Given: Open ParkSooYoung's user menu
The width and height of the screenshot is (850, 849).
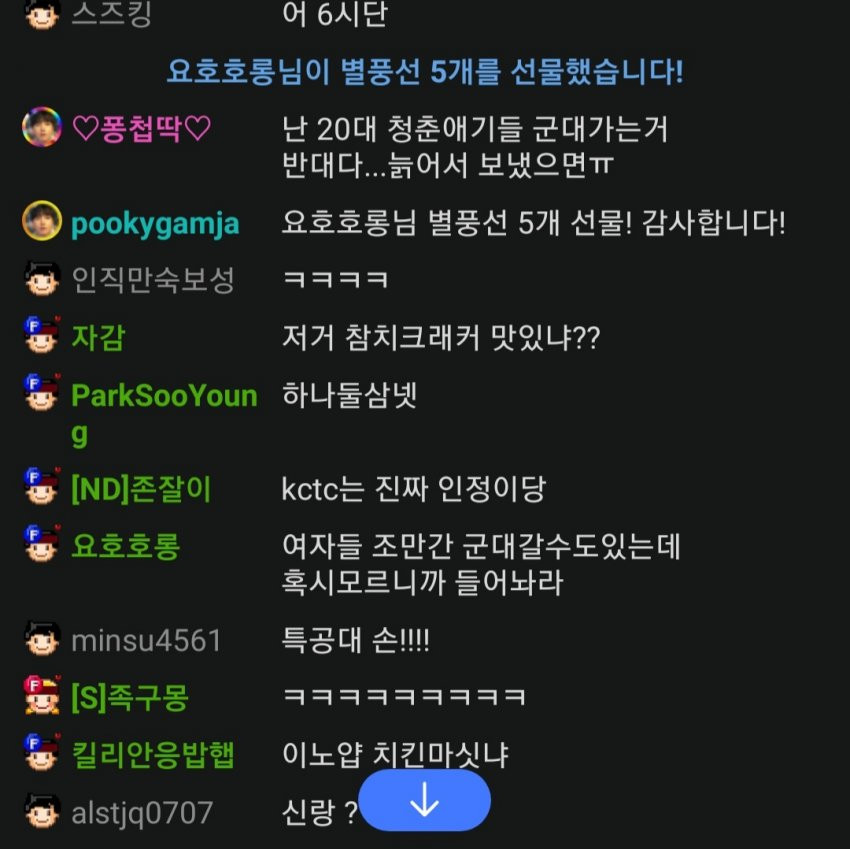Looking at the screenshot, I should tap(164, 396).
